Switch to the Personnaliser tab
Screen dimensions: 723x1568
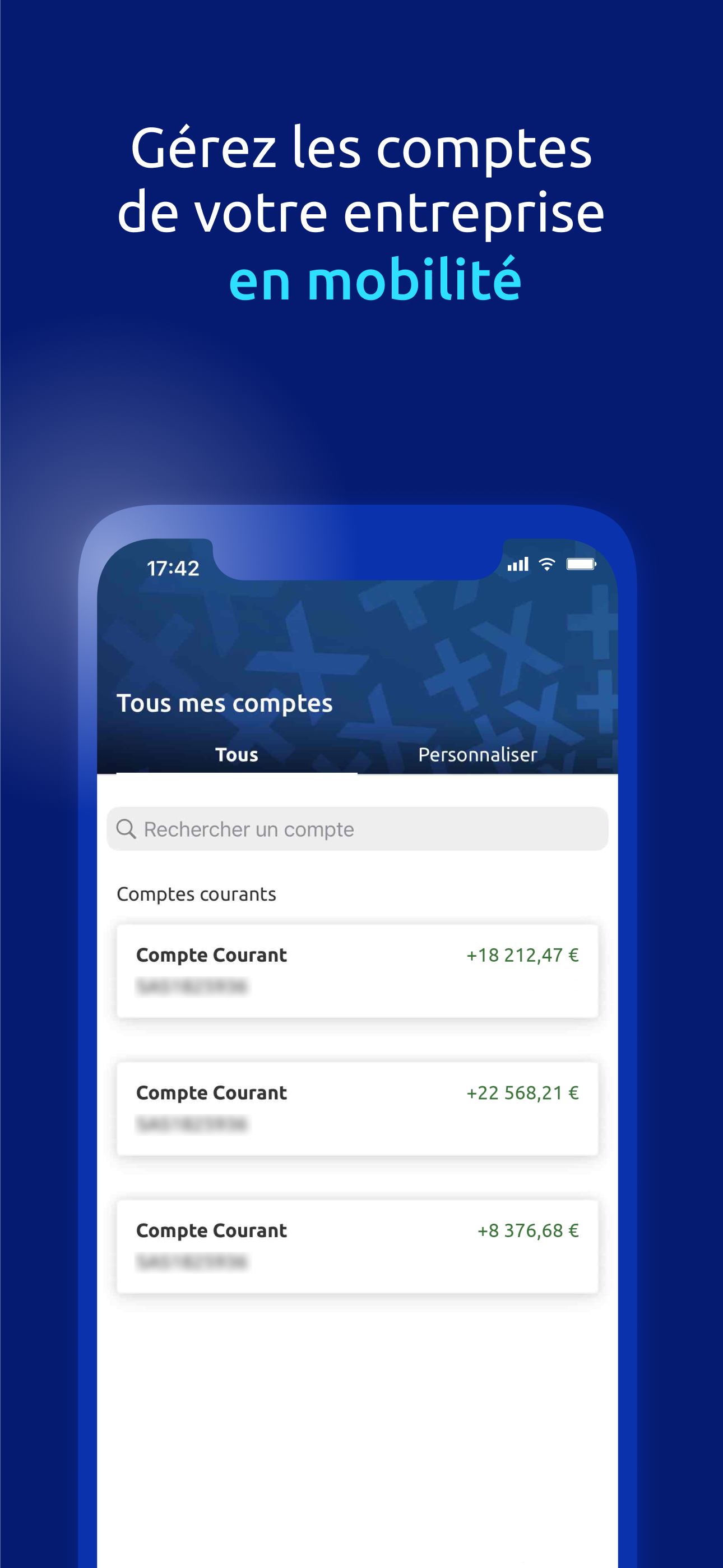click(478, 754)
